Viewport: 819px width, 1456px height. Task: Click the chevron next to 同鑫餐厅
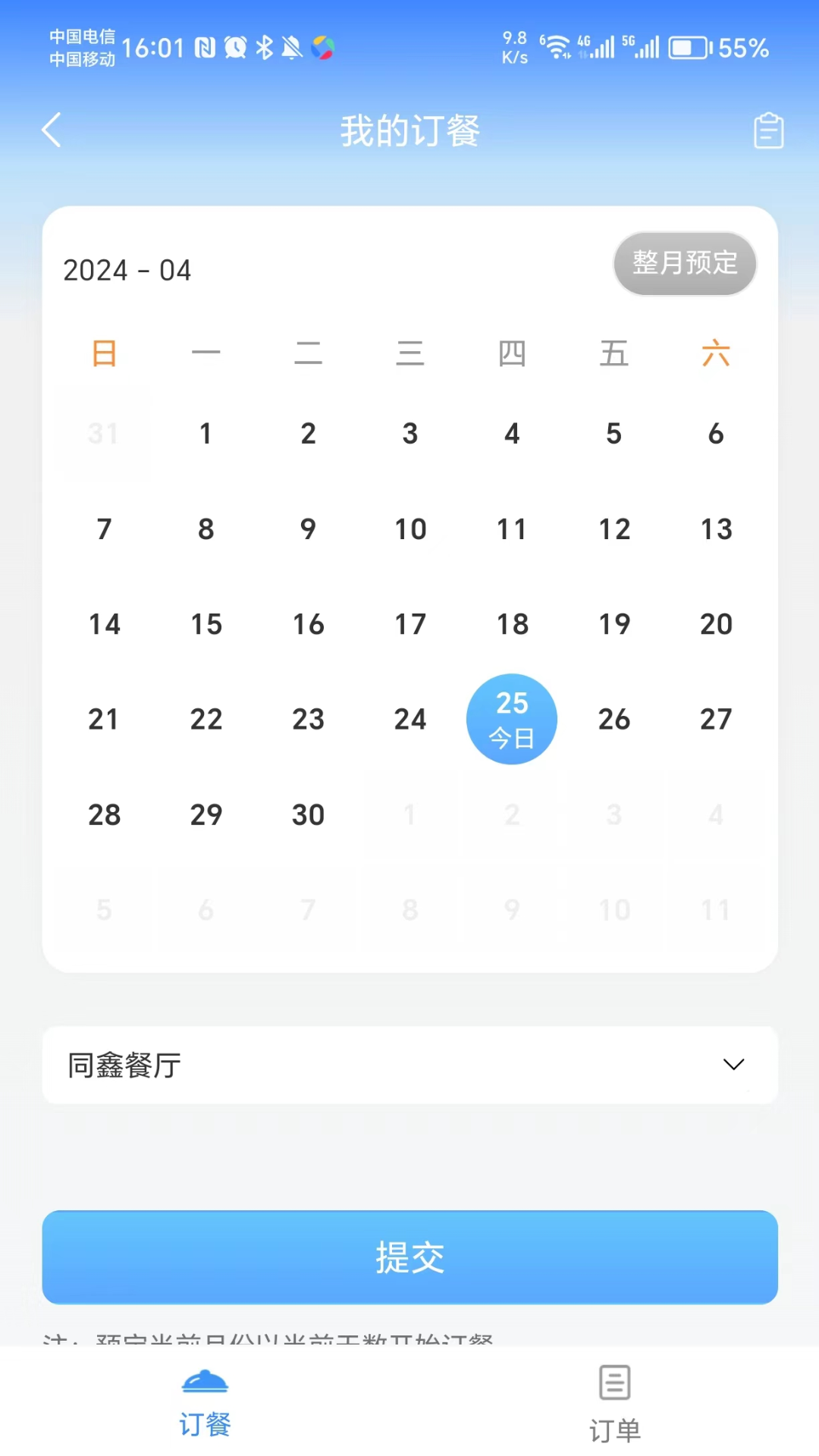tap(733, 1065)
